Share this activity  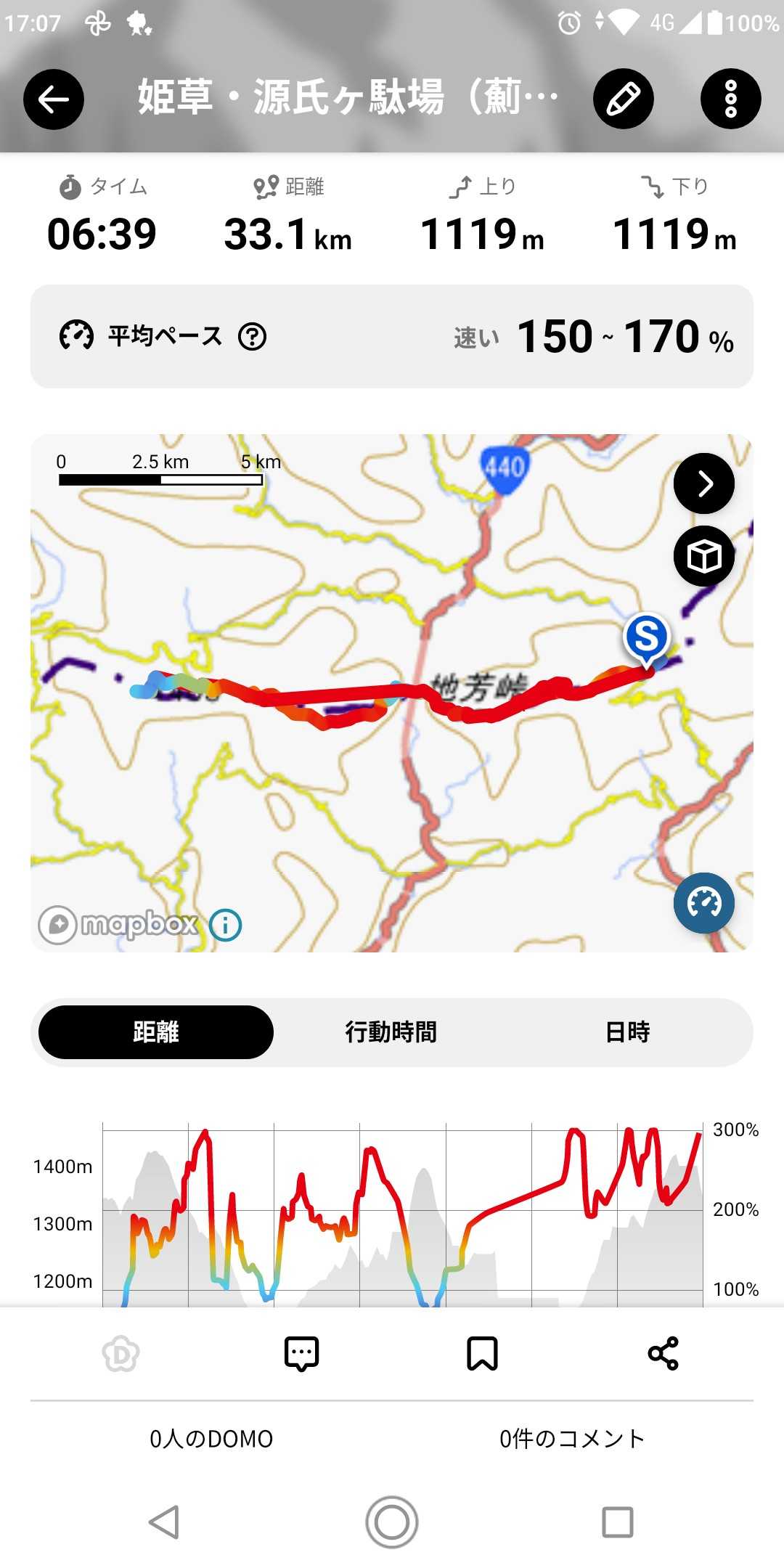663,1354
